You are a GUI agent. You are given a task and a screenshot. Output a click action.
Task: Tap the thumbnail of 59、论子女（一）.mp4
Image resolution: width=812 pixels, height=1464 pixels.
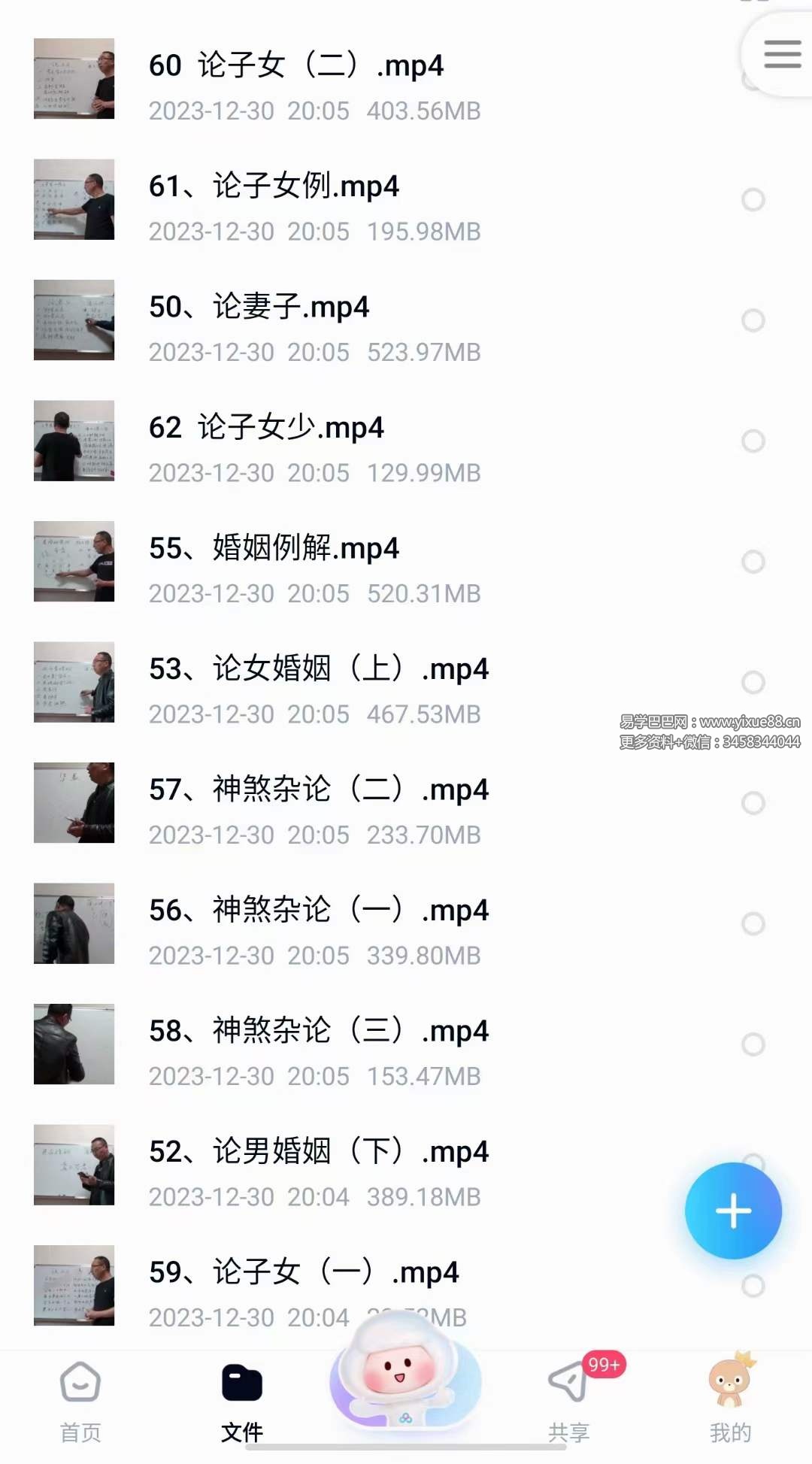[x=74, y=1287]
